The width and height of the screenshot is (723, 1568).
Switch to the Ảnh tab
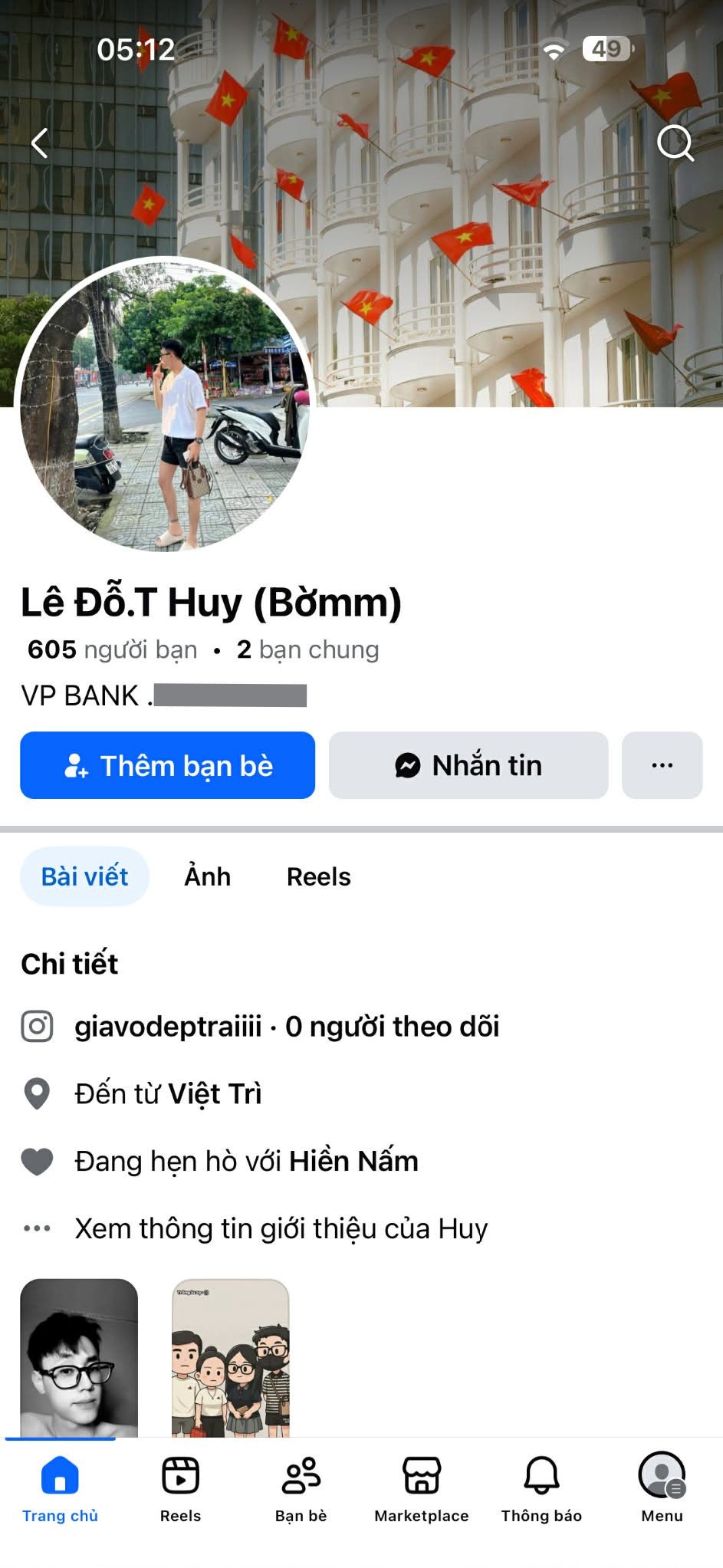207,876
